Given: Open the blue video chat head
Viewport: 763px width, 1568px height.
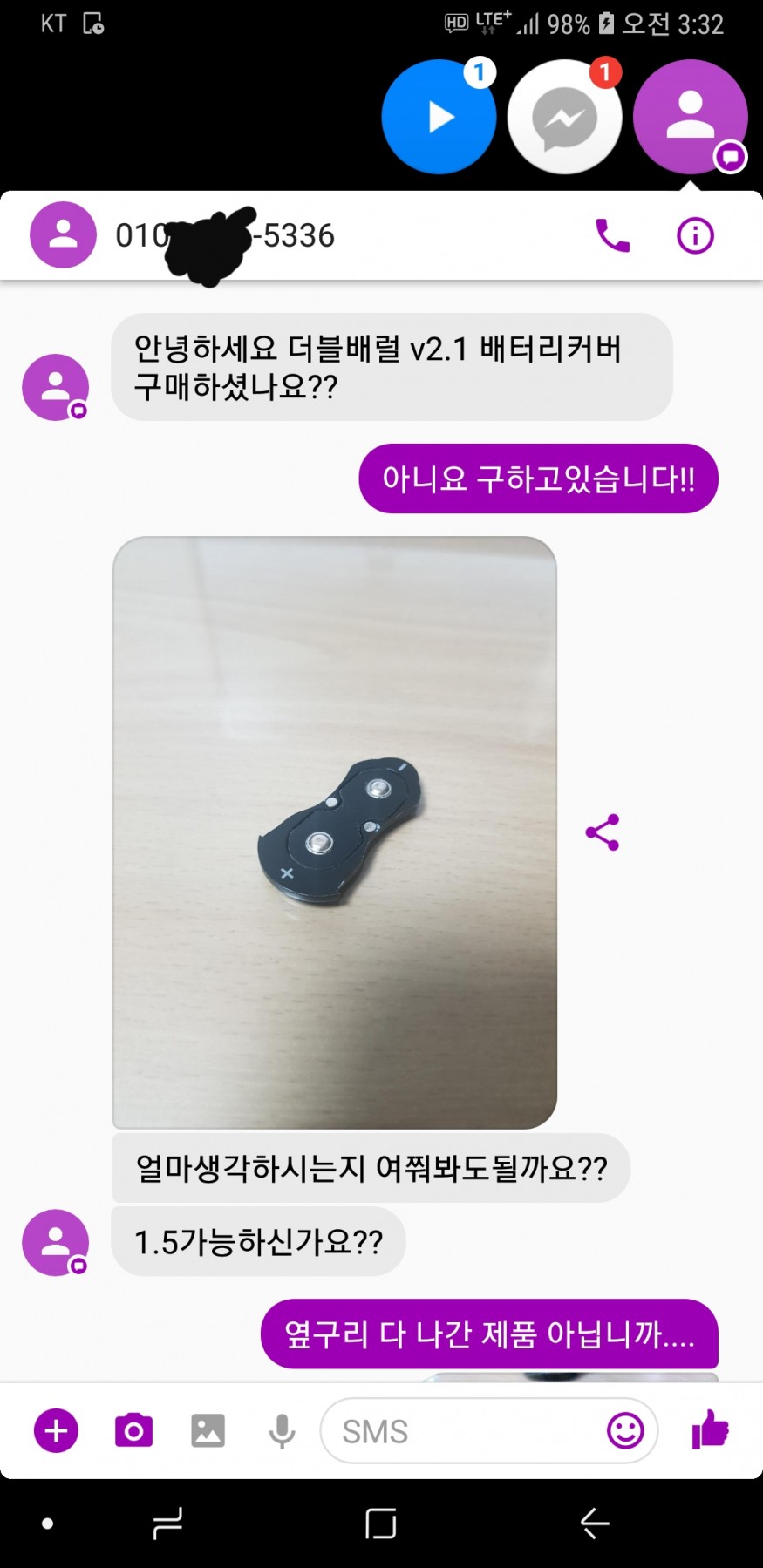Looking at the screenshot, I should [439, 117].
